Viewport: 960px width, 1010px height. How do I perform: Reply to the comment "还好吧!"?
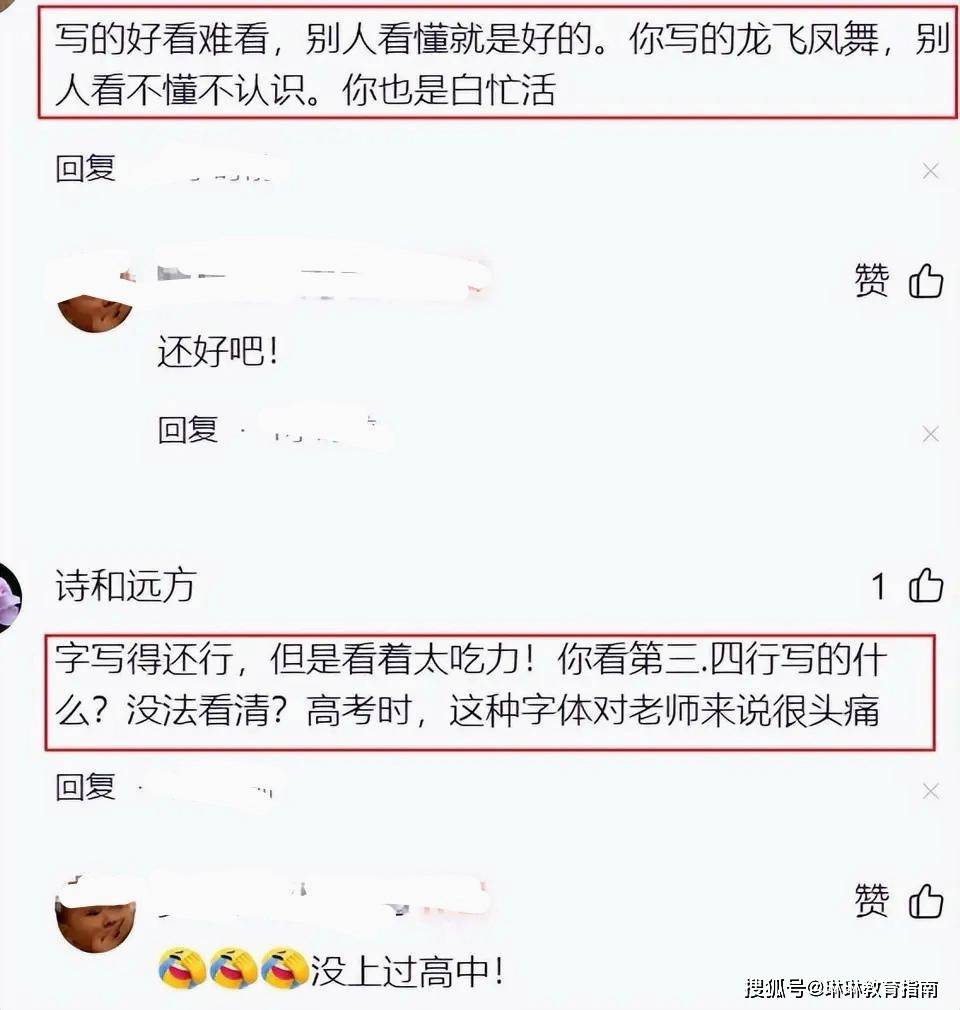click(187, 430)
